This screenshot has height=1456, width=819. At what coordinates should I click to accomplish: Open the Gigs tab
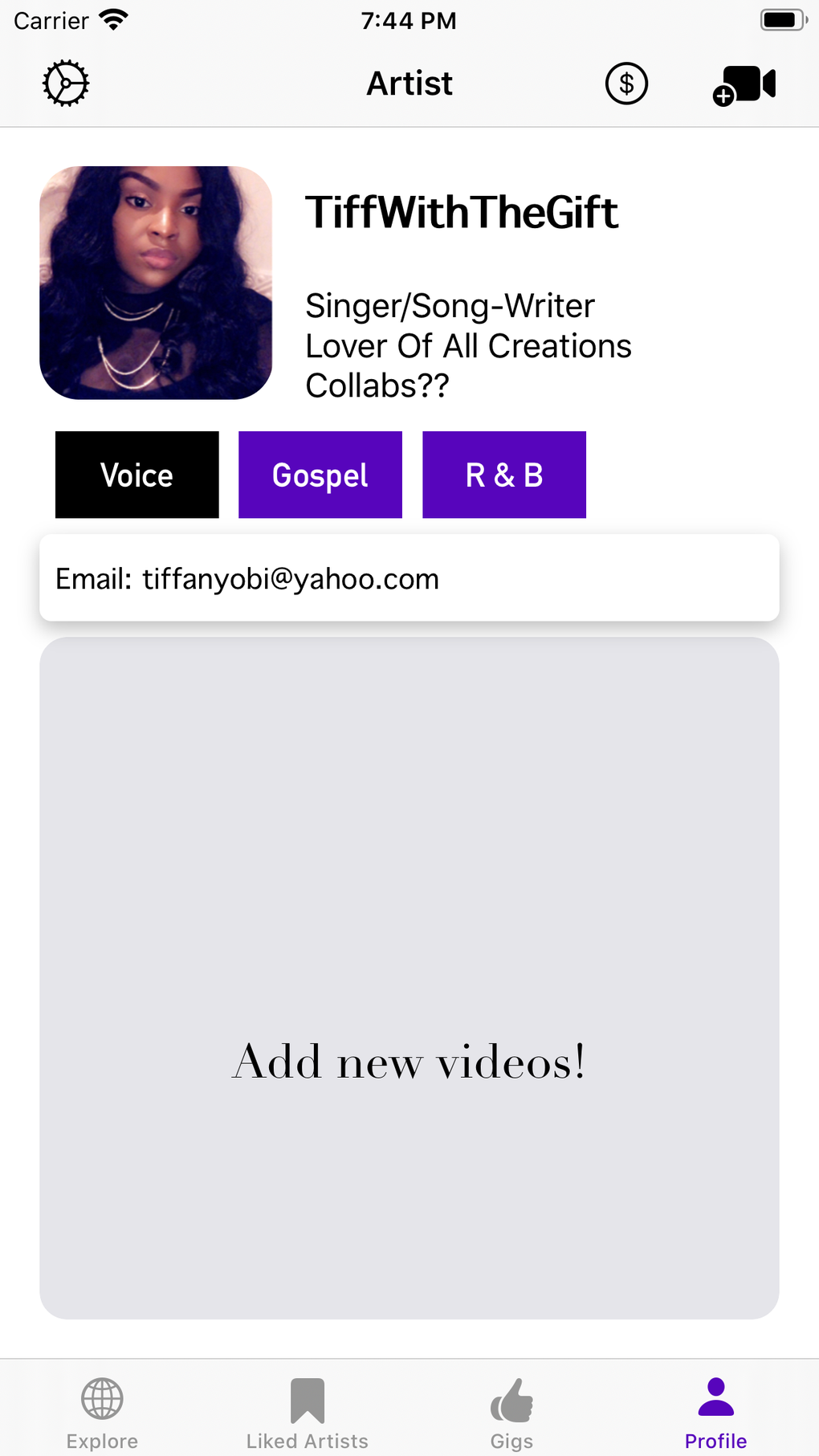[511, 1413]
